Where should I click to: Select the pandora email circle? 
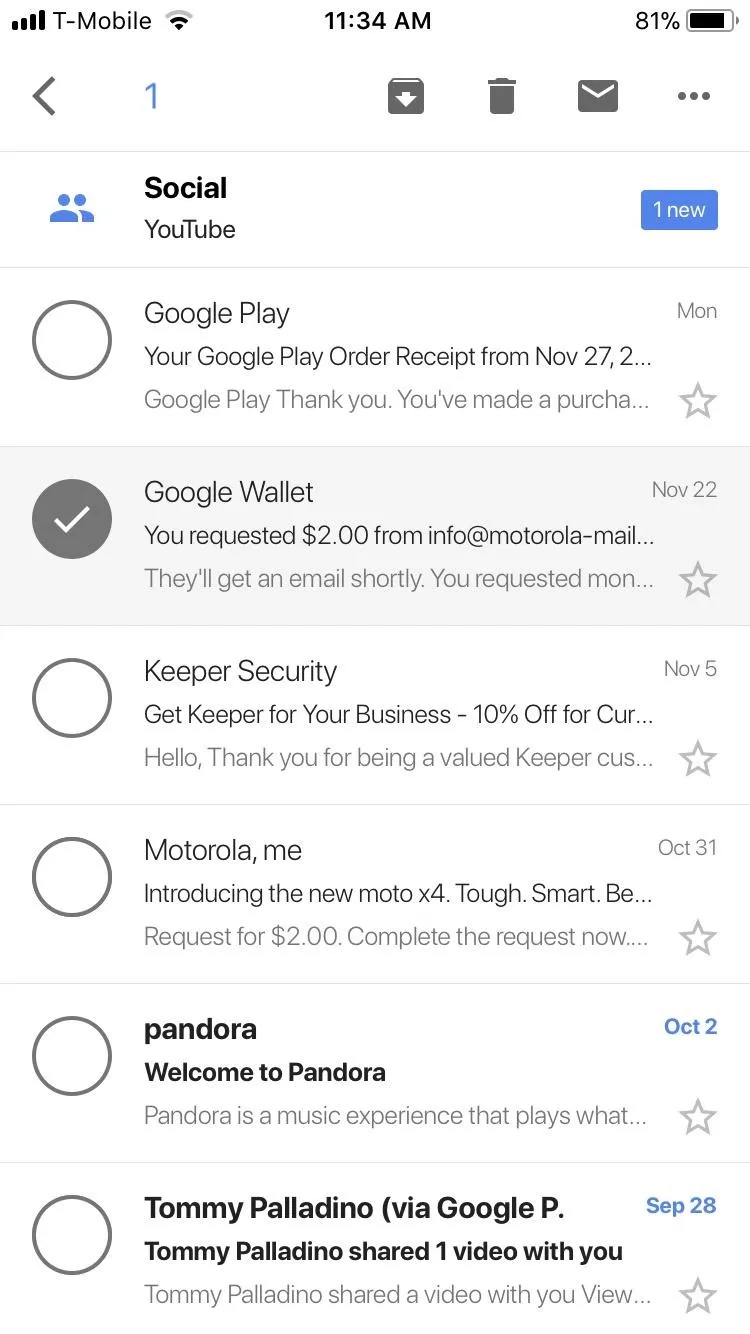click(x=72, y=1056)
